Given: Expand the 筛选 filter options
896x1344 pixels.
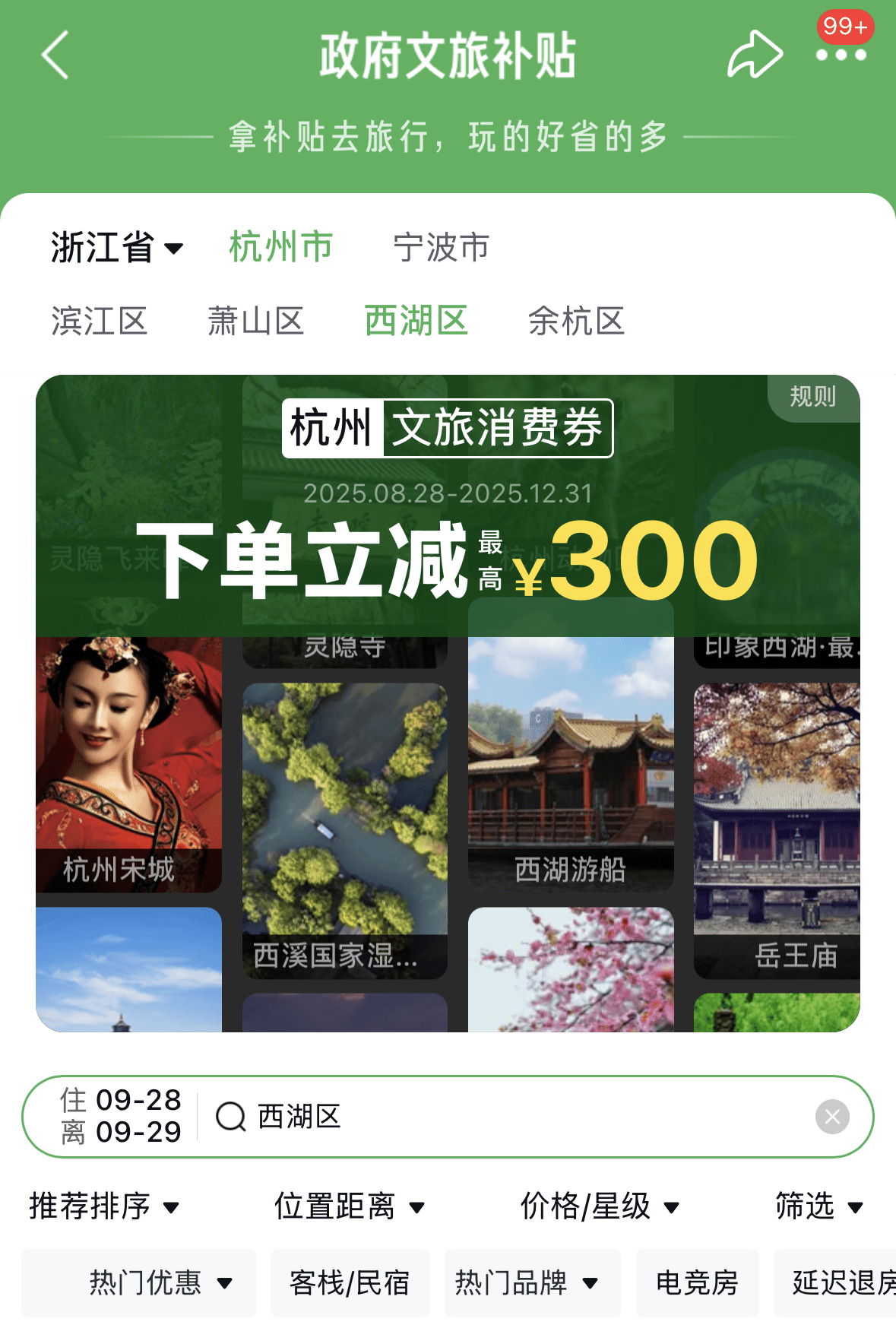Looking at the screenshot, I should point(818,1206).
